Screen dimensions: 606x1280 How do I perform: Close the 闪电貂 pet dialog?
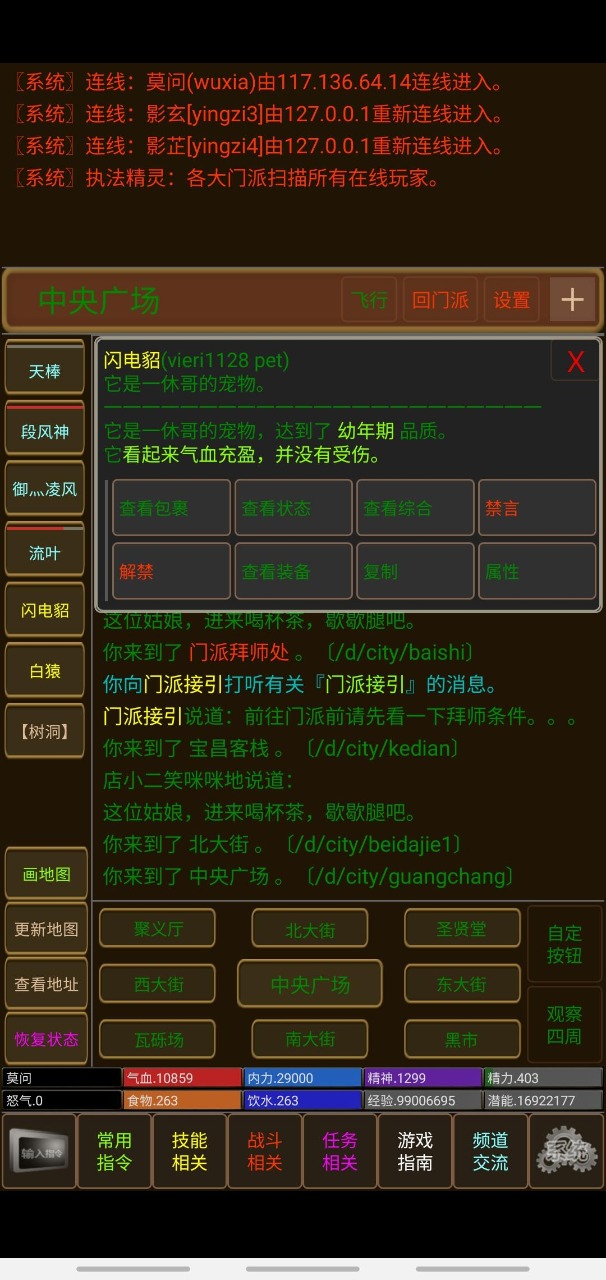point(575,362)
